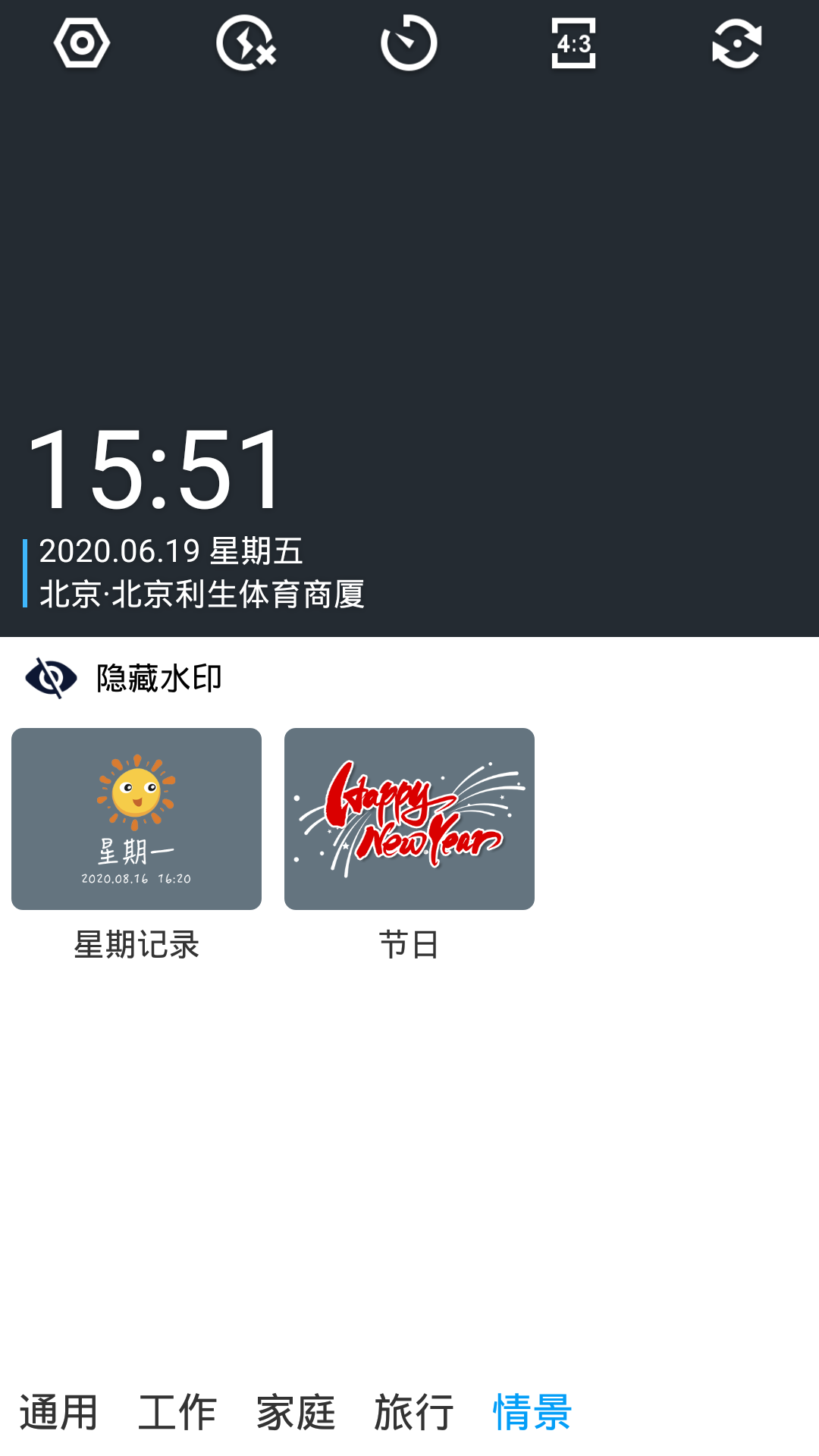Toggle the flash off icon
The image size is (819, 1456).
(x=246, y=43)
